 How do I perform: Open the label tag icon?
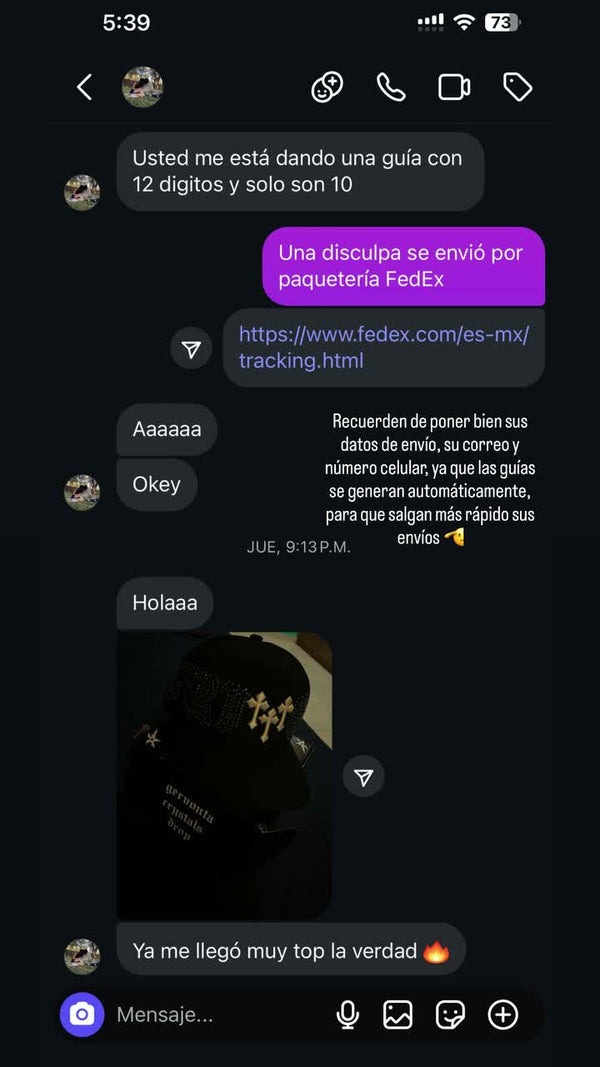pos(517,88)
